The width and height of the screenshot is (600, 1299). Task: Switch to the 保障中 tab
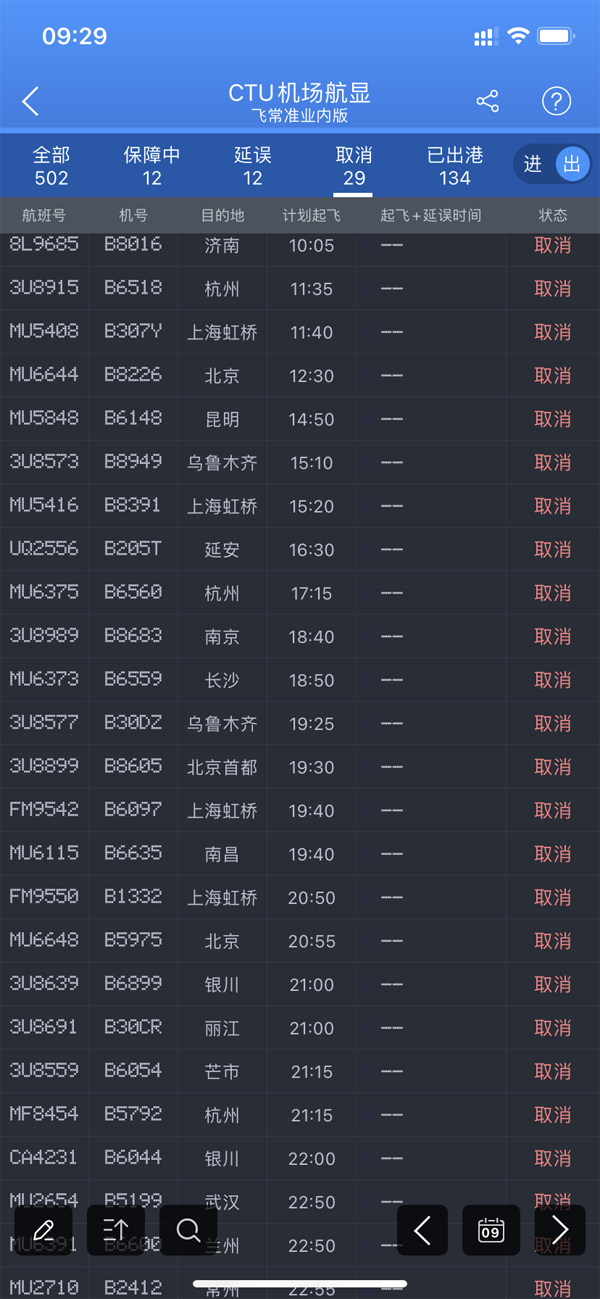152,166
